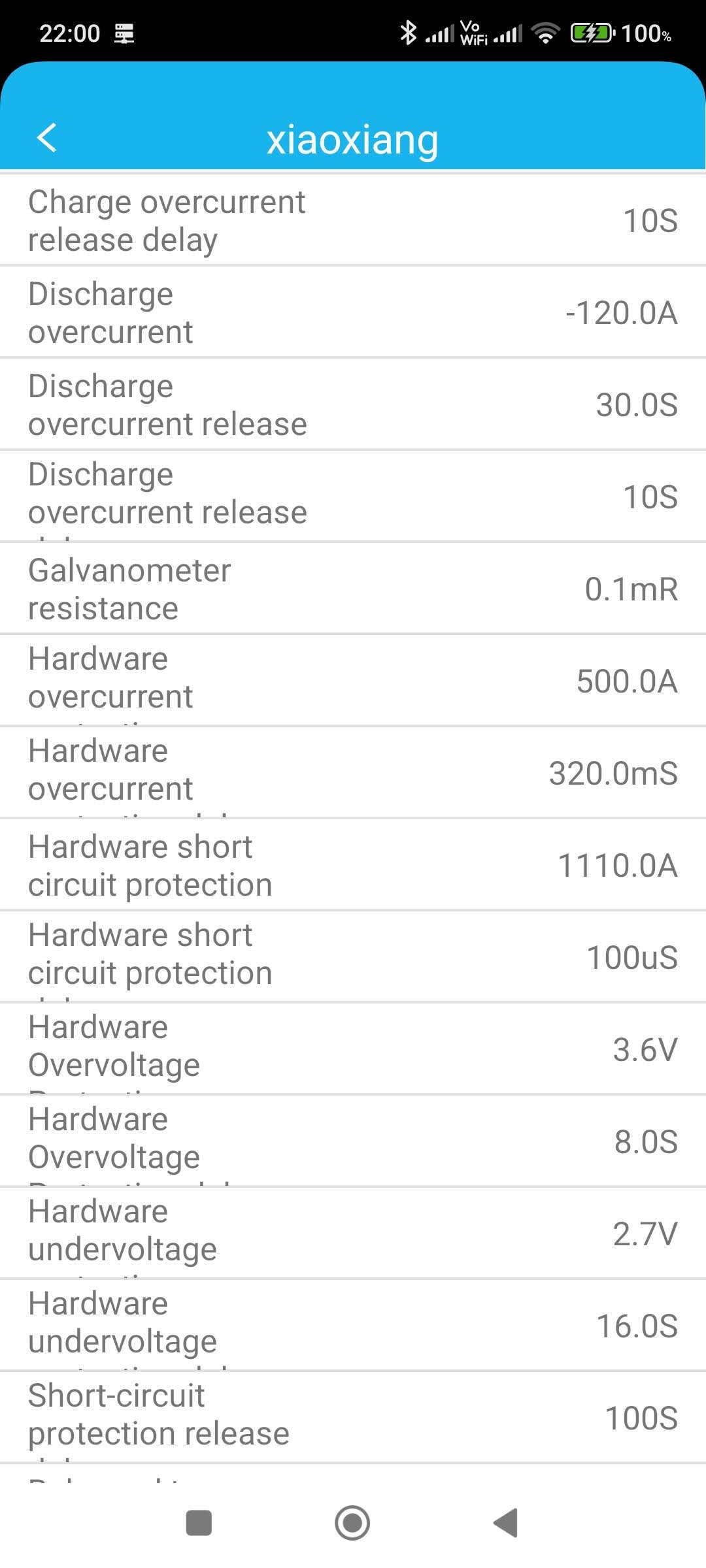Image resolution: width=706 pixels, height=1568 pixels.
Task: Edit Hardware undervoltage value of 16.0S
Action: click(353, 1326)
